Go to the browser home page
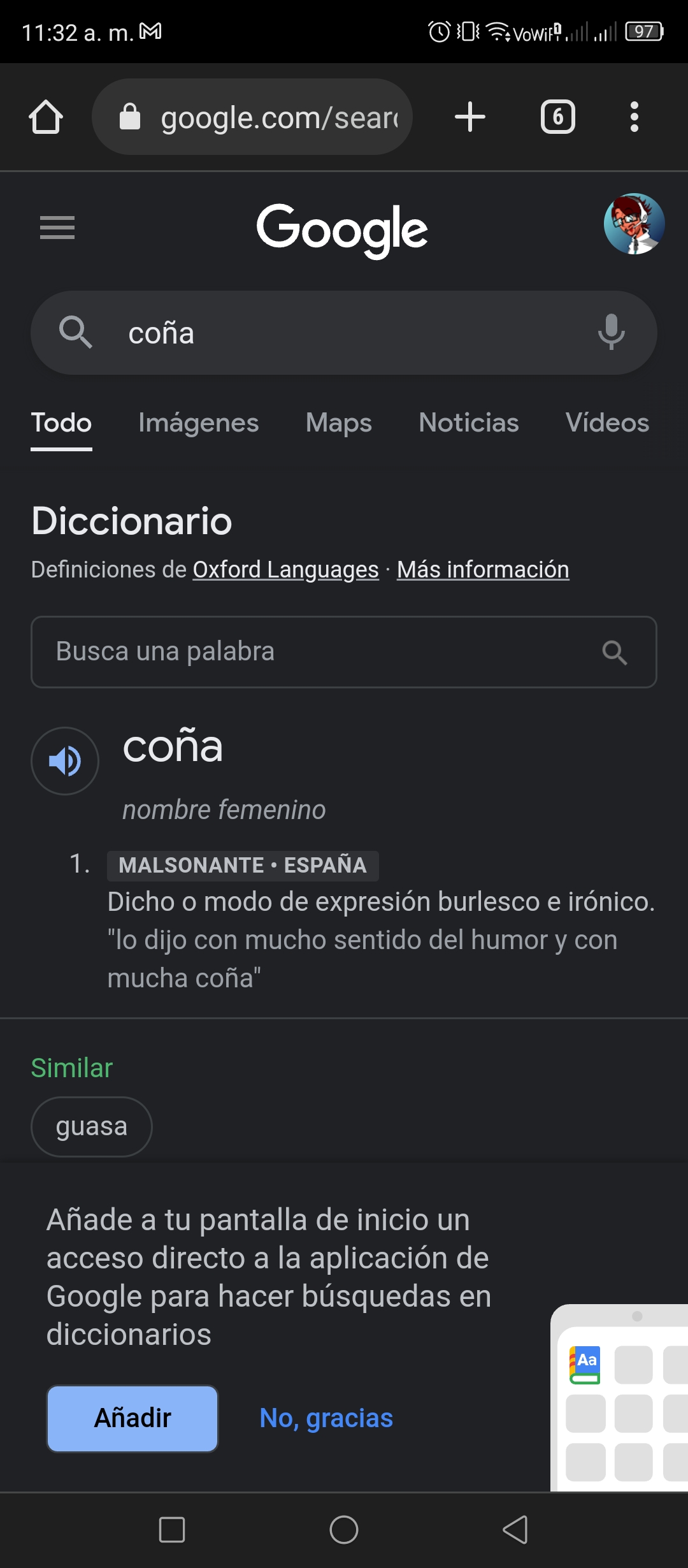Viewport: 688px width, 1568px height. pos(46,117)
